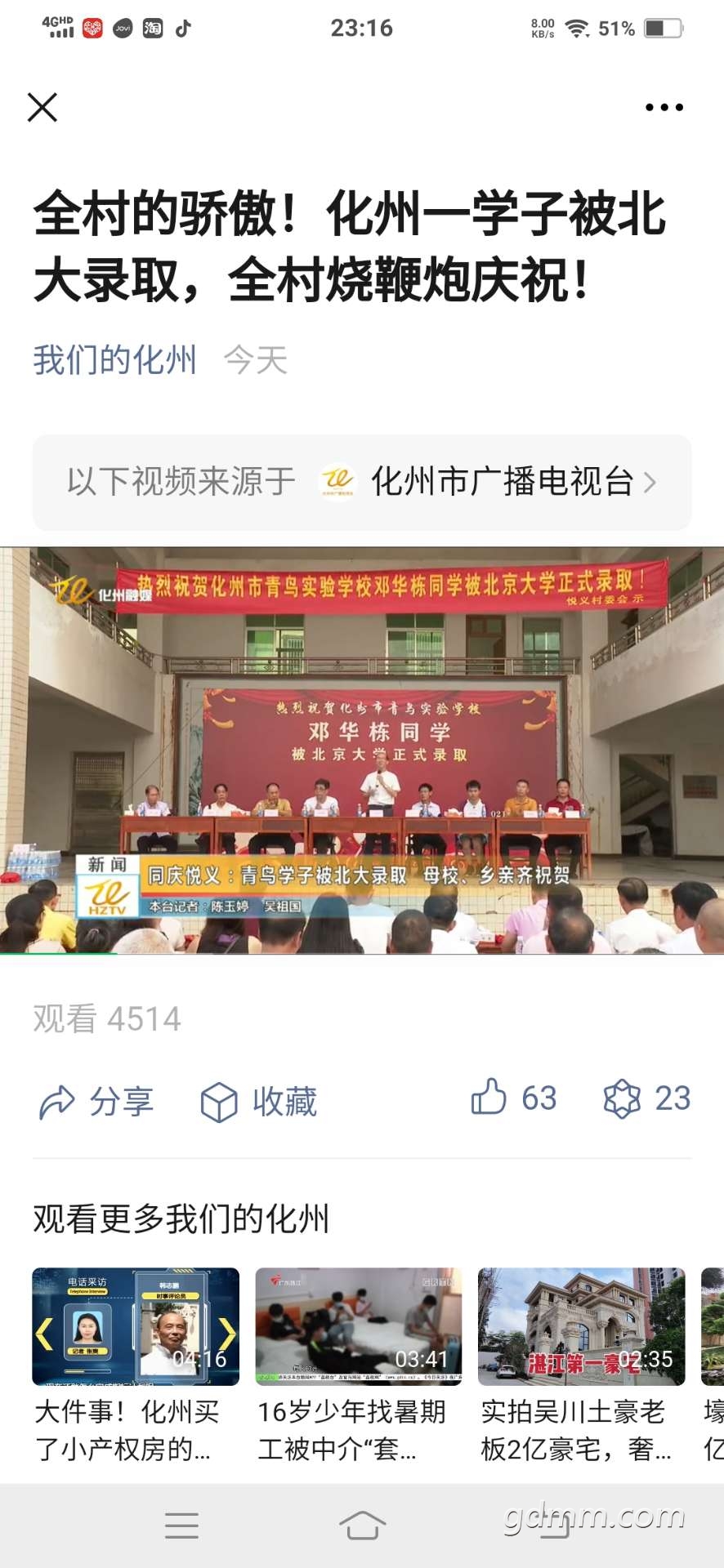The image size is (724, 1568).
Task: Open the 我们的化州 account page
Action: (x=114, y=360)
